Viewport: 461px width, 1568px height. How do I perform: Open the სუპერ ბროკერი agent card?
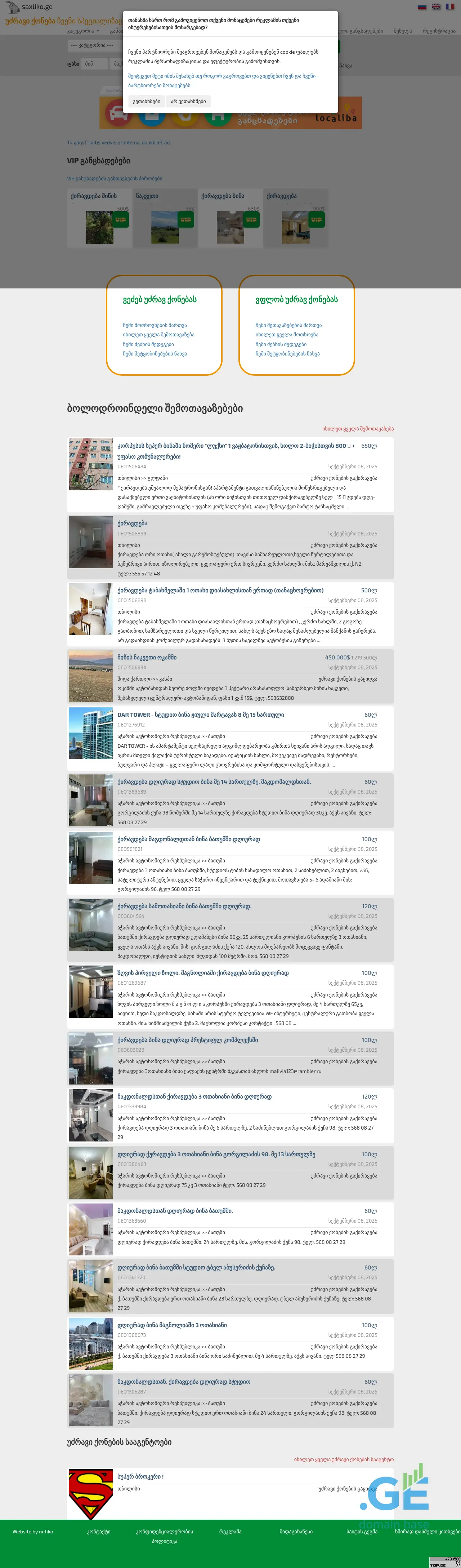coord(140,1477)
